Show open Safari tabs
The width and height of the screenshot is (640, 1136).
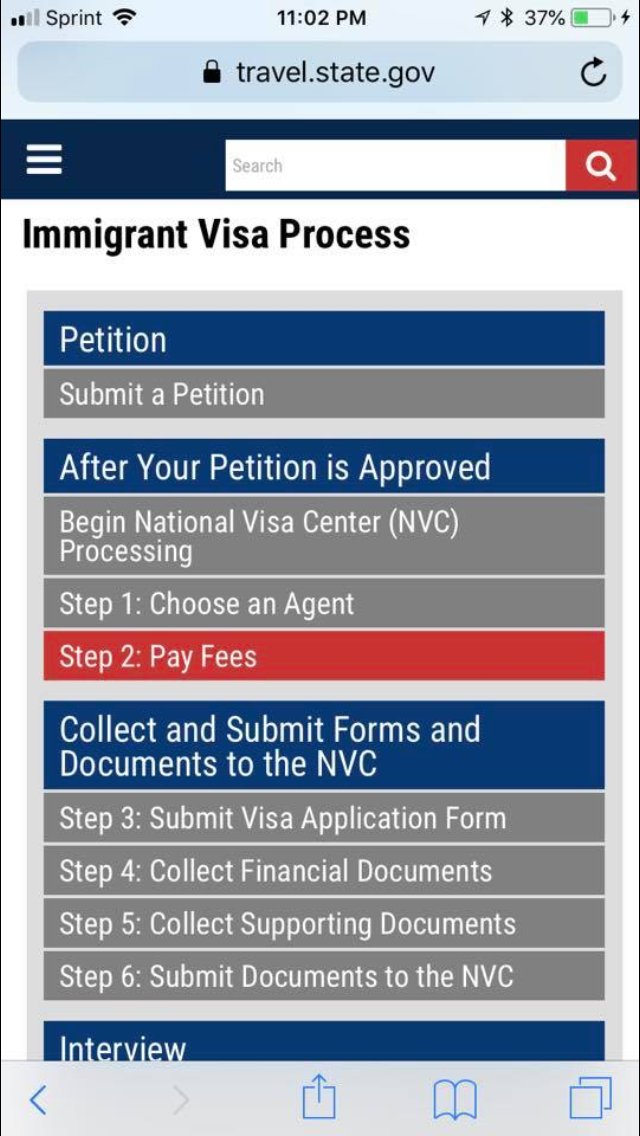[590, 1098]
